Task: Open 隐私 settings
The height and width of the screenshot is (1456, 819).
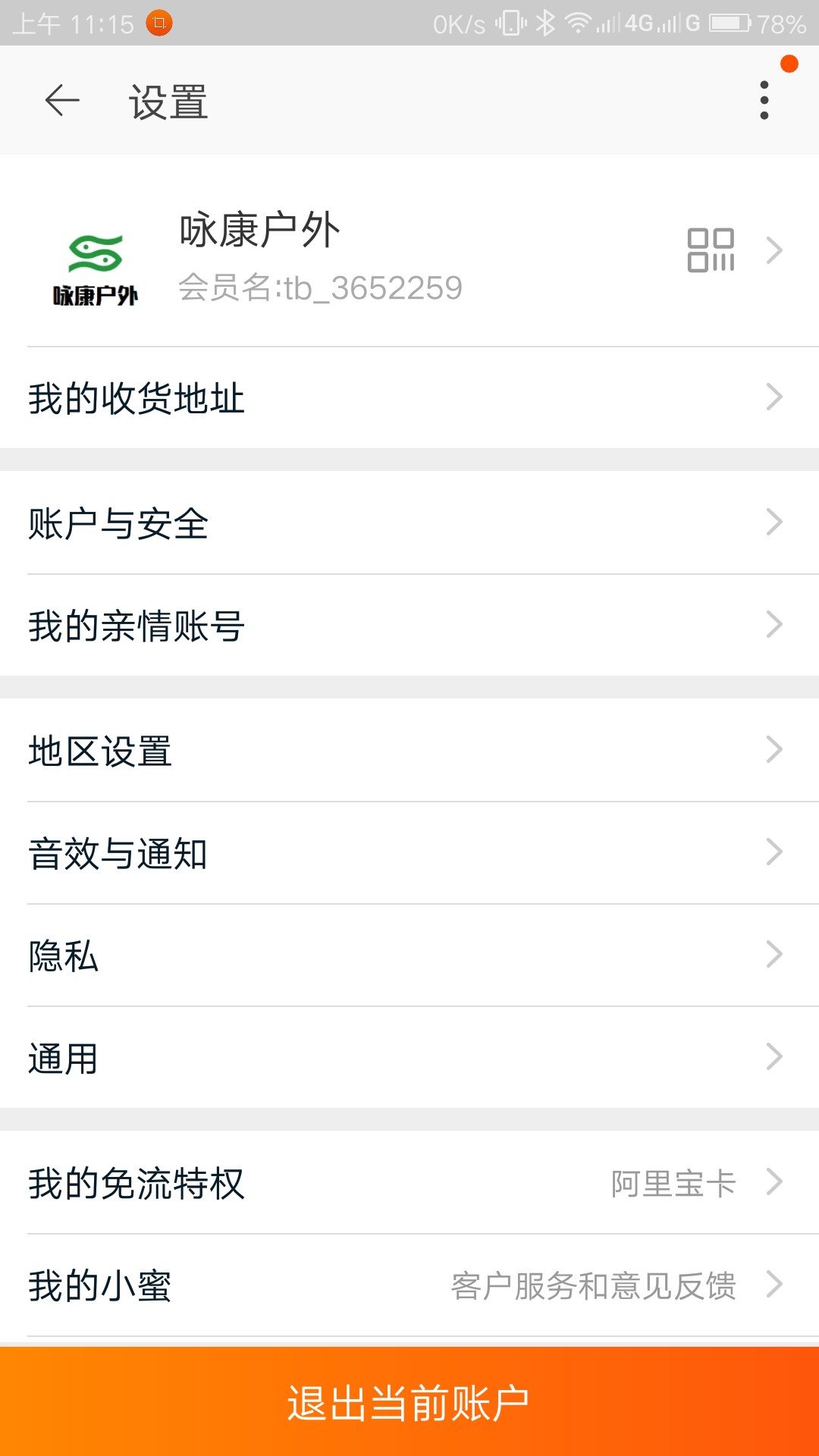Action: point(409,955)
